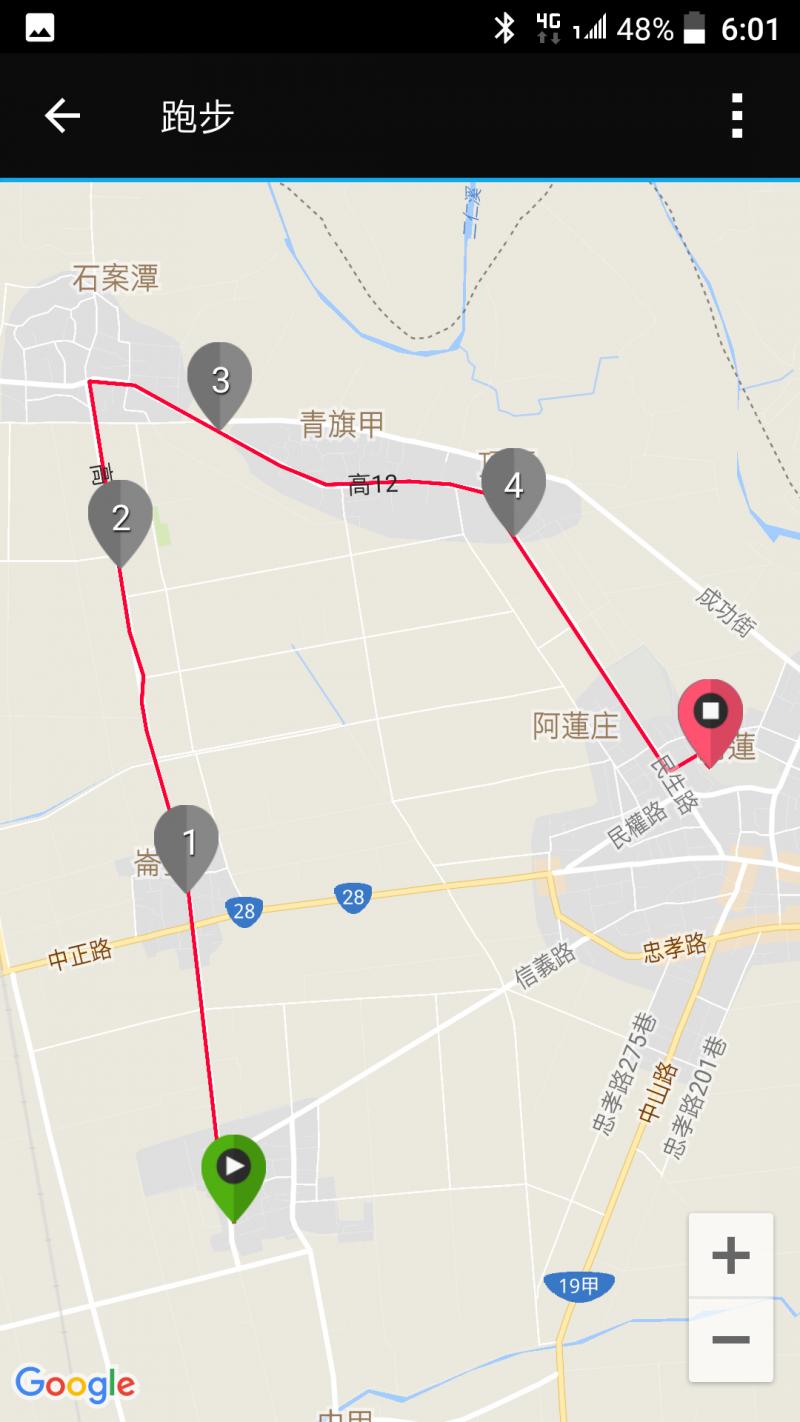Go back from the 跑步 screen
Screen dimensions: 800x1422
pyautogui.click(x=62, y=117)
